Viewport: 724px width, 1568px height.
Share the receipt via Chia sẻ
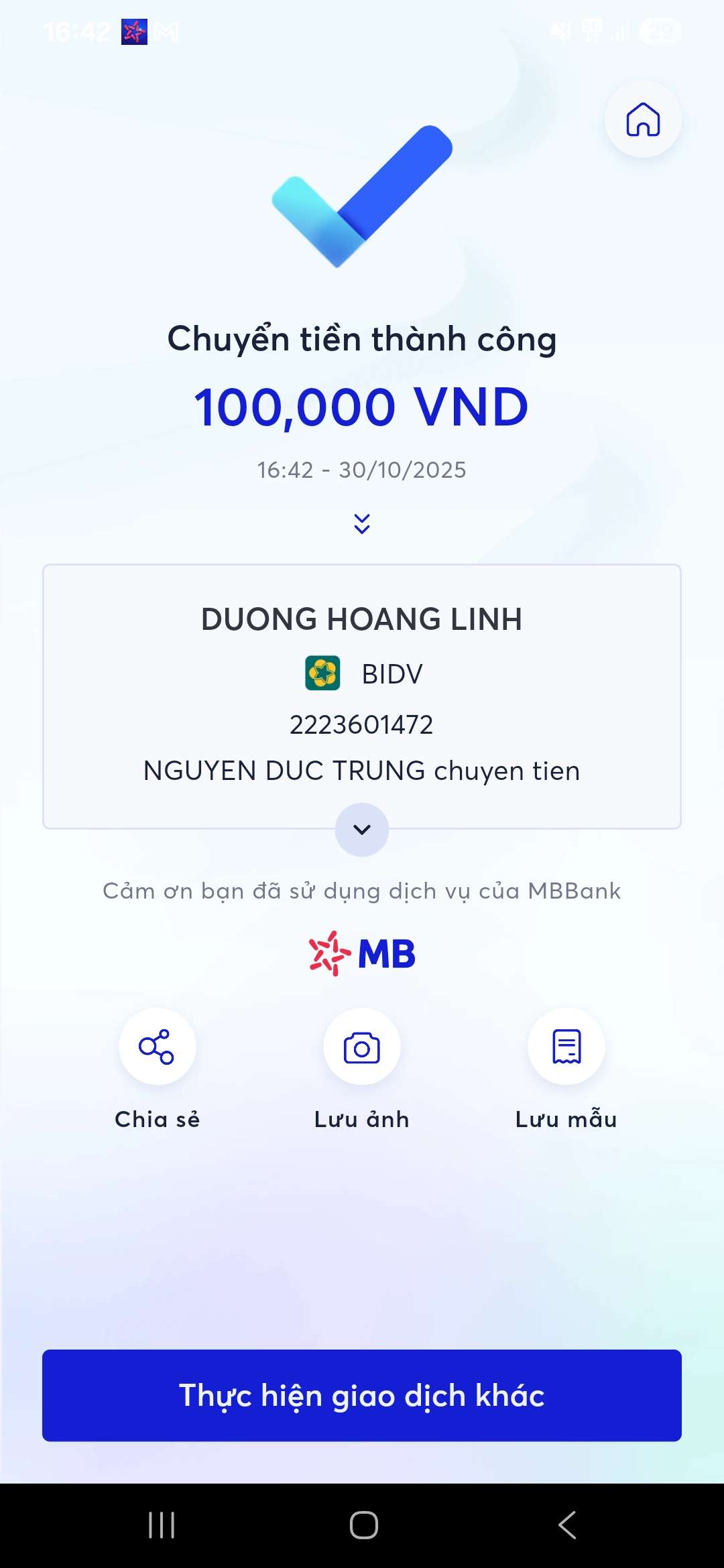158,1047
